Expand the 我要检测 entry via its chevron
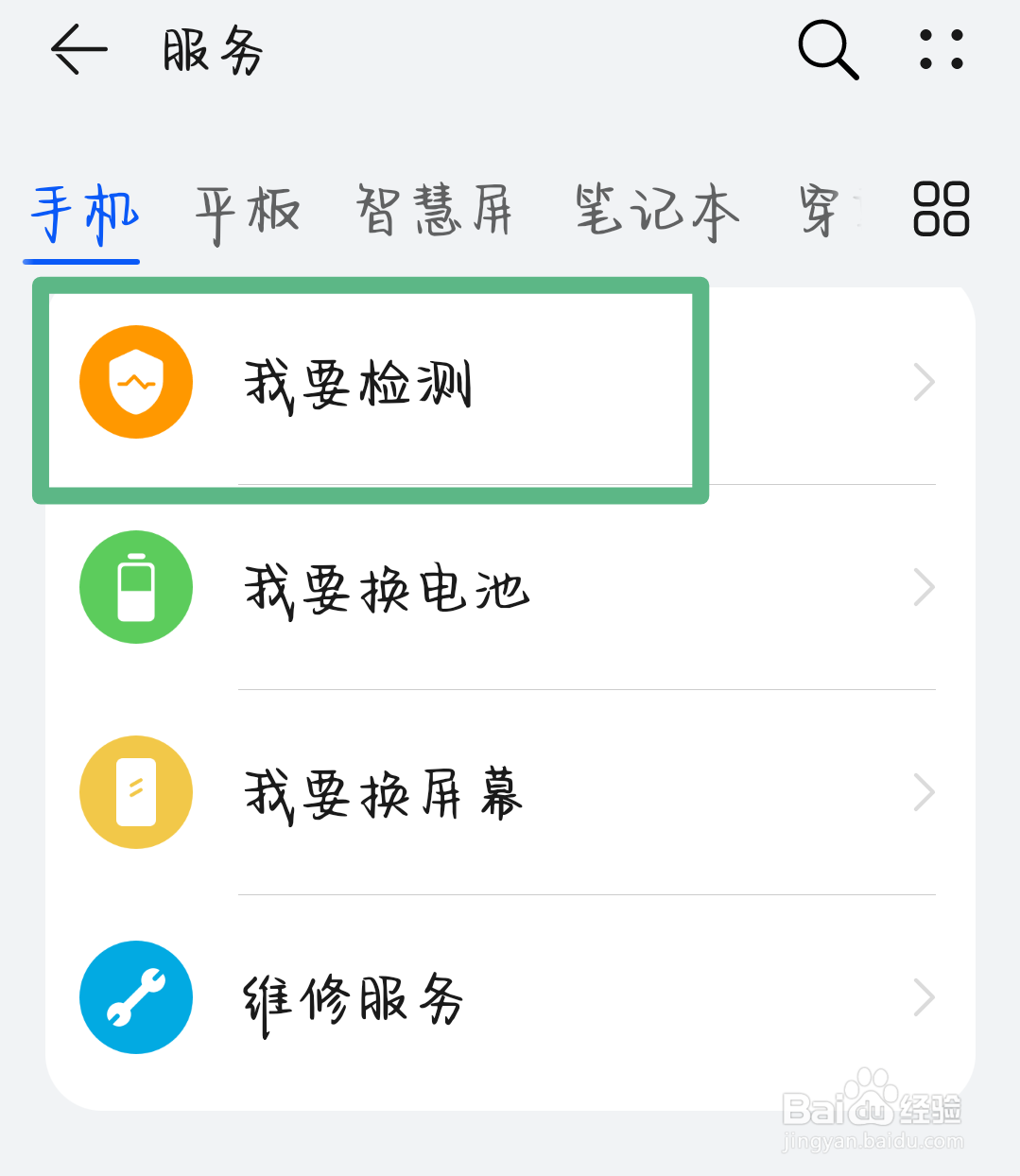The image size is (1020, 1176). point(924,382)
